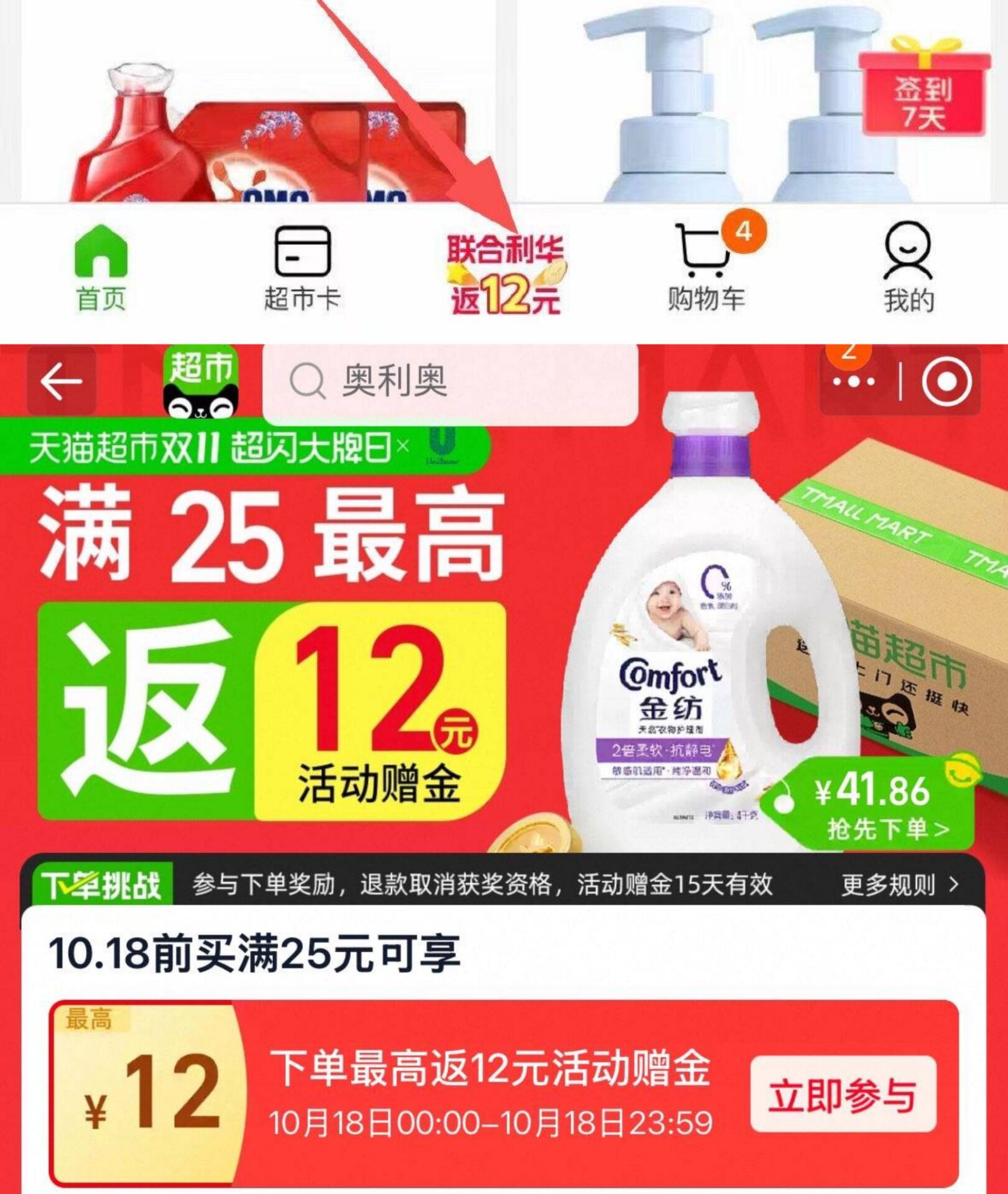Go back using the white arrow

click(61, 381)
